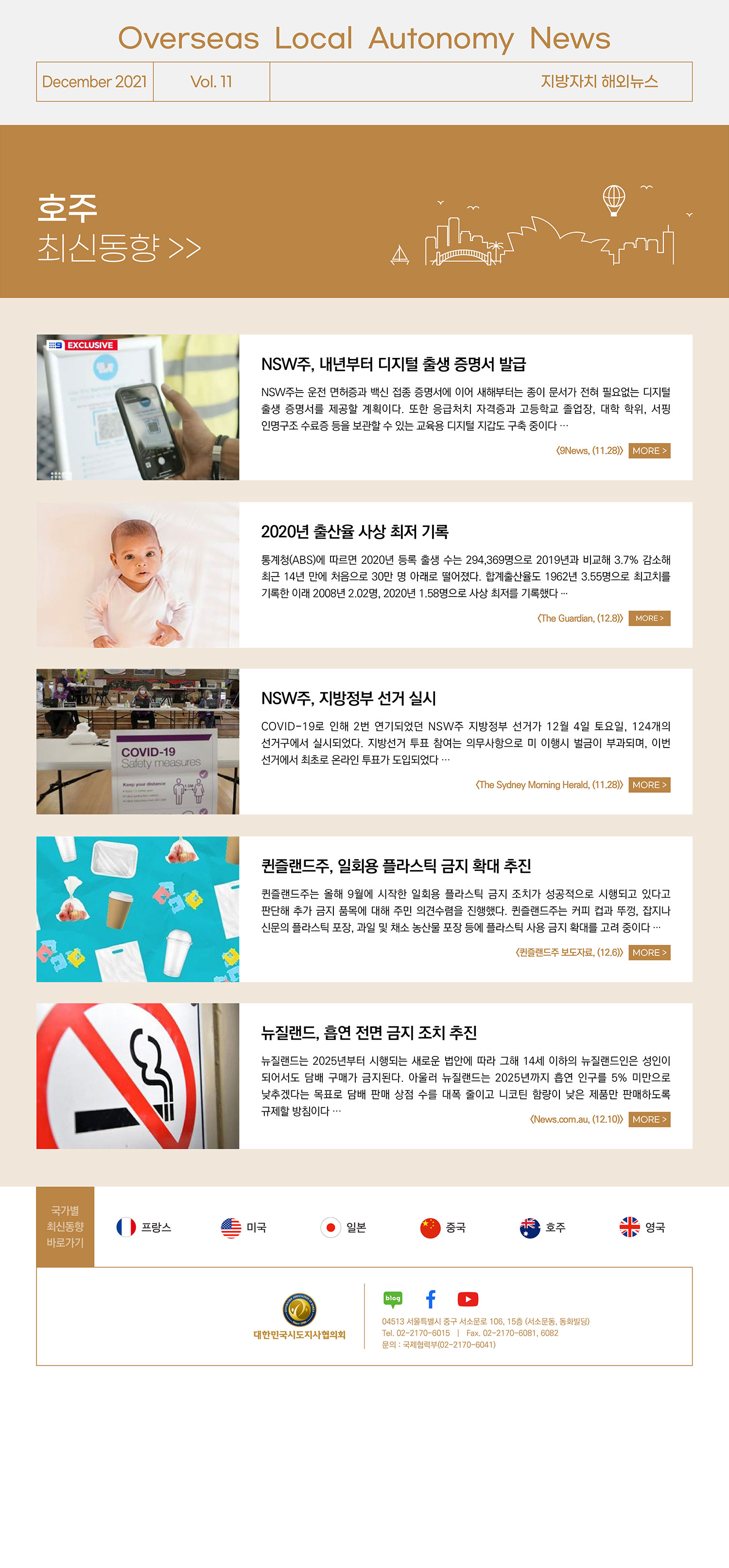The width and height of the screenshot is (729, 1568).
Task: Open MORE for NSW local government election article
Action: point(649,784)
